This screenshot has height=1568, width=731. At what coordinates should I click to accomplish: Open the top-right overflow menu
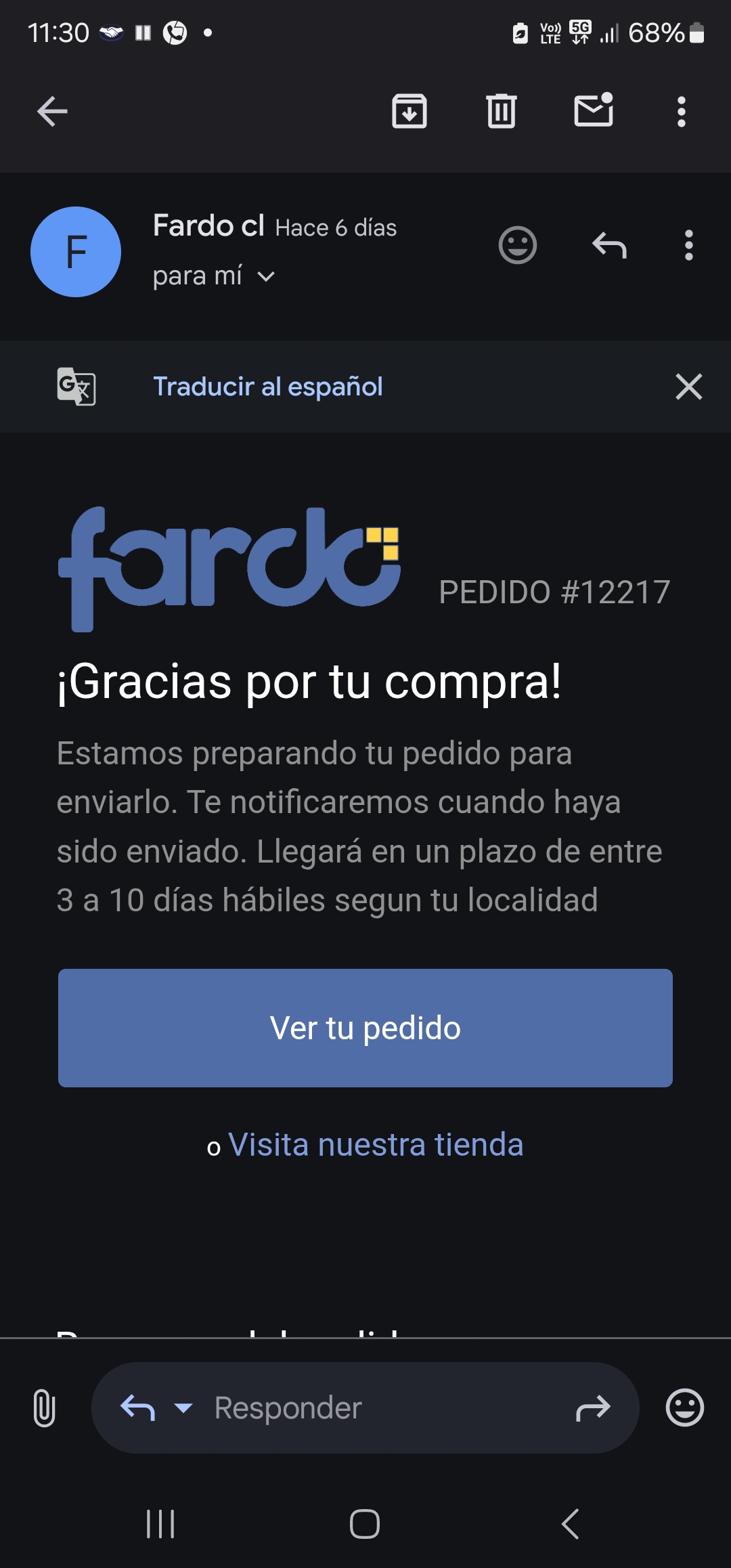point(681,112)
